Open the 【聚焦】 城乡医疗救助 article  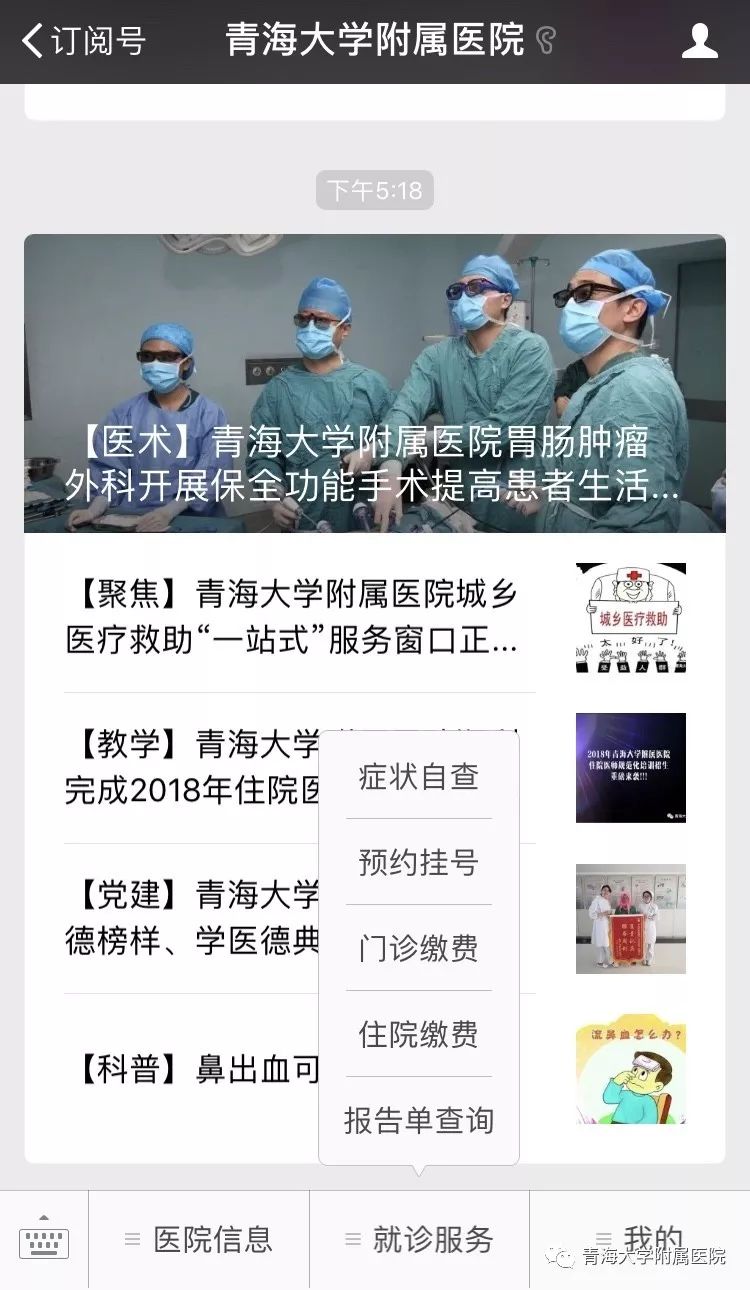[x=374, y=617]
